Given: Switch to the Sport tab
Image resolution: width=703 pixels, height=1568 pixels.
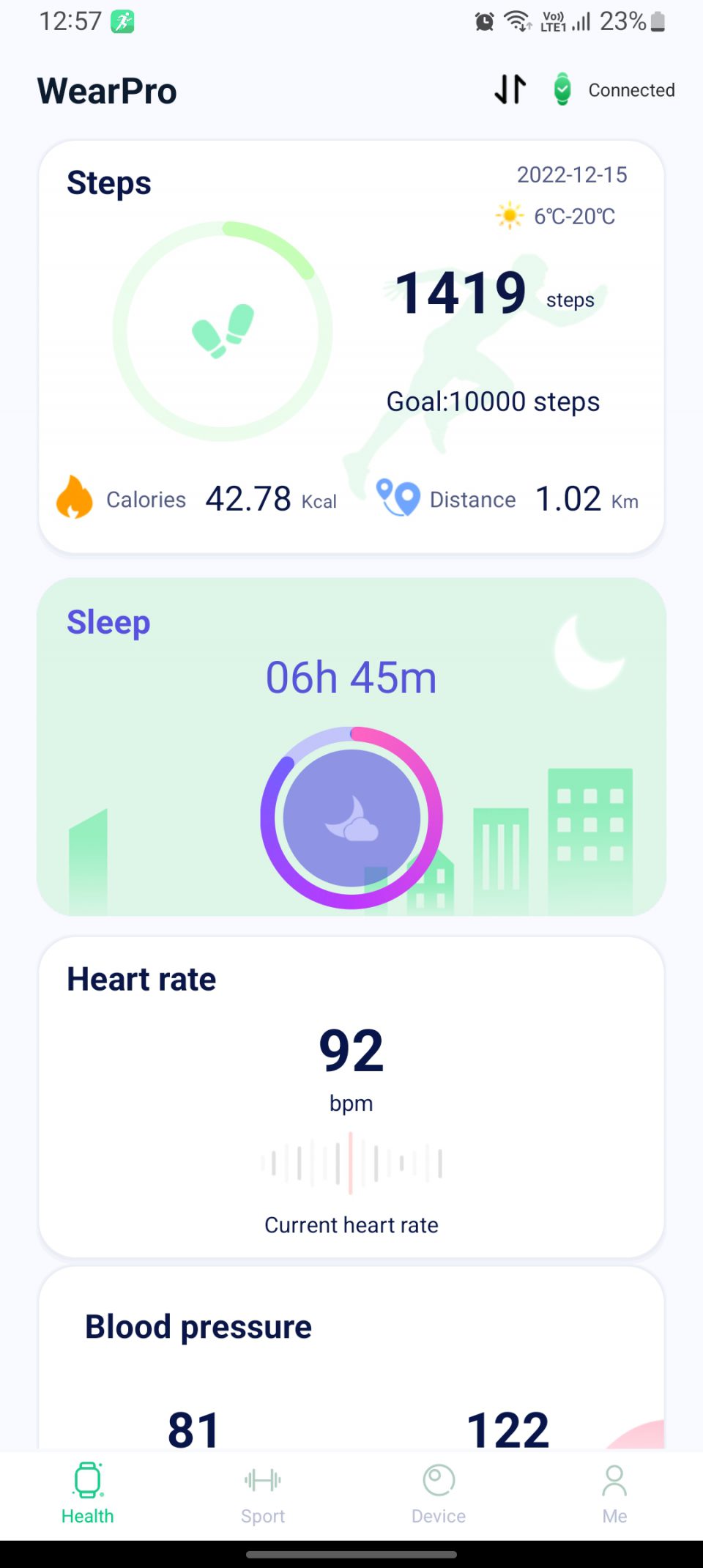Looking at the screenshot, I should (263, 1493).
